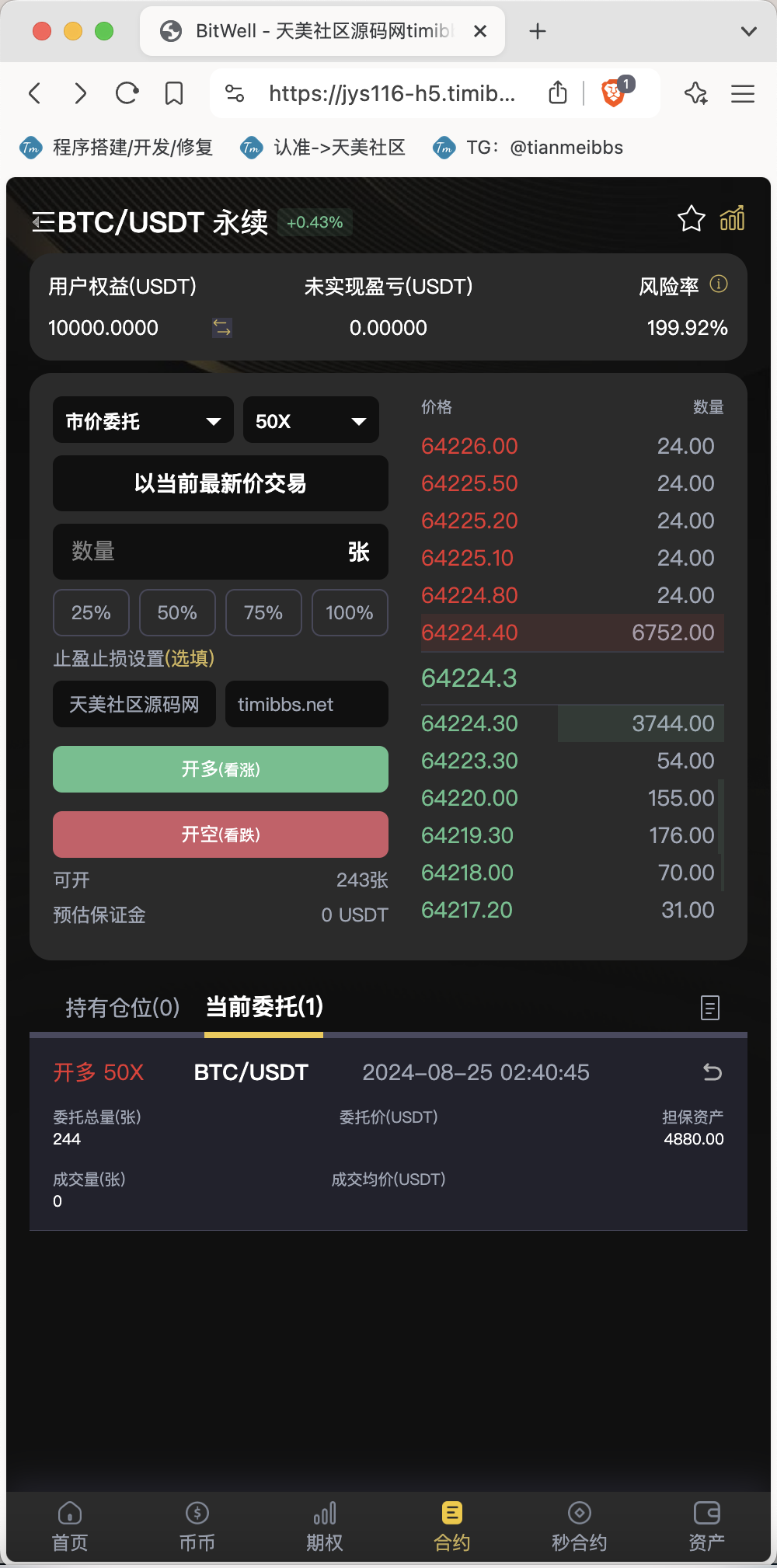Select the 50% quantity chip
This screenshot has width=777, height=1568.
177,613
